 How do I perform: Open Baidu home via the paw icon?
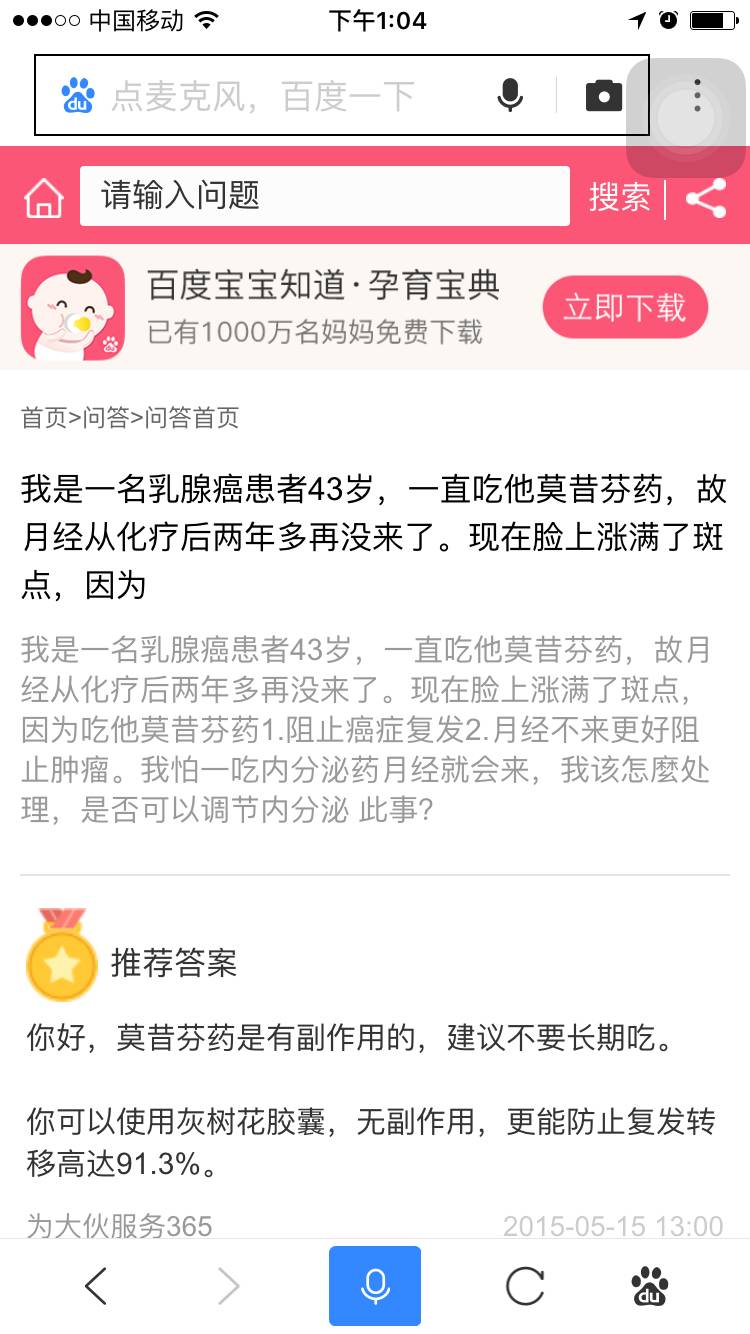(x=651, y=1286)
